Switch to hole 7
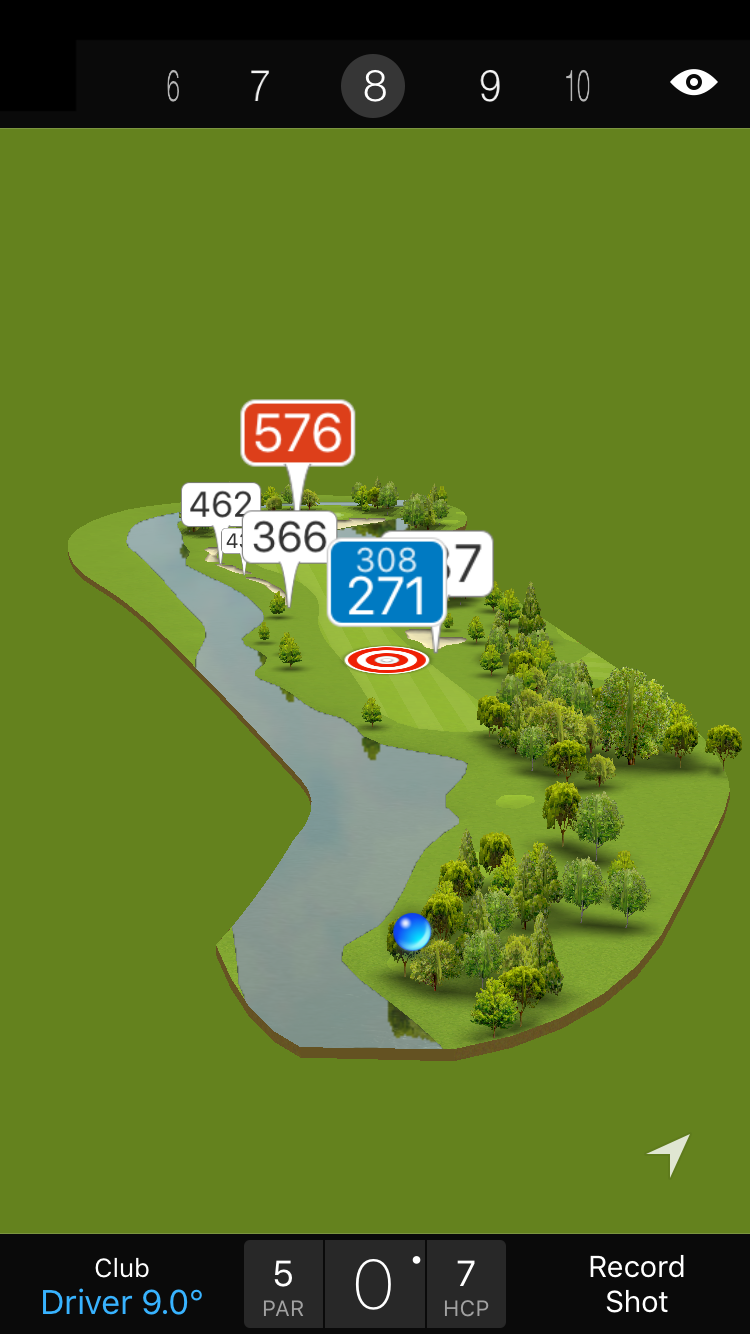This screenshot has height=1334, width=750. coord(259,87)
